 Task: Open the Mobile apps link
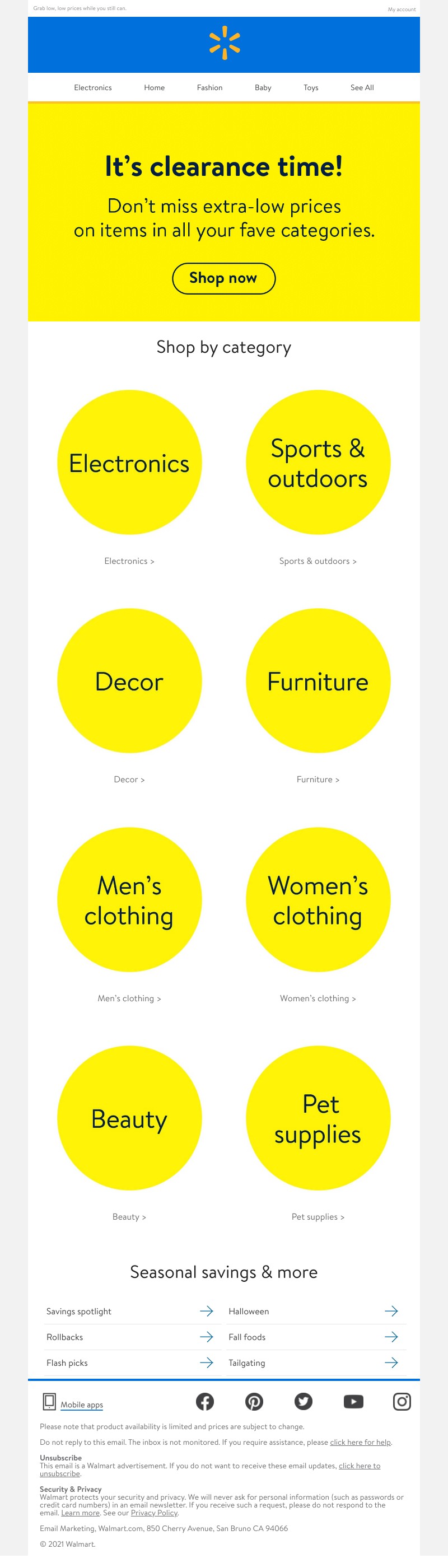[x=82, y=1404]
